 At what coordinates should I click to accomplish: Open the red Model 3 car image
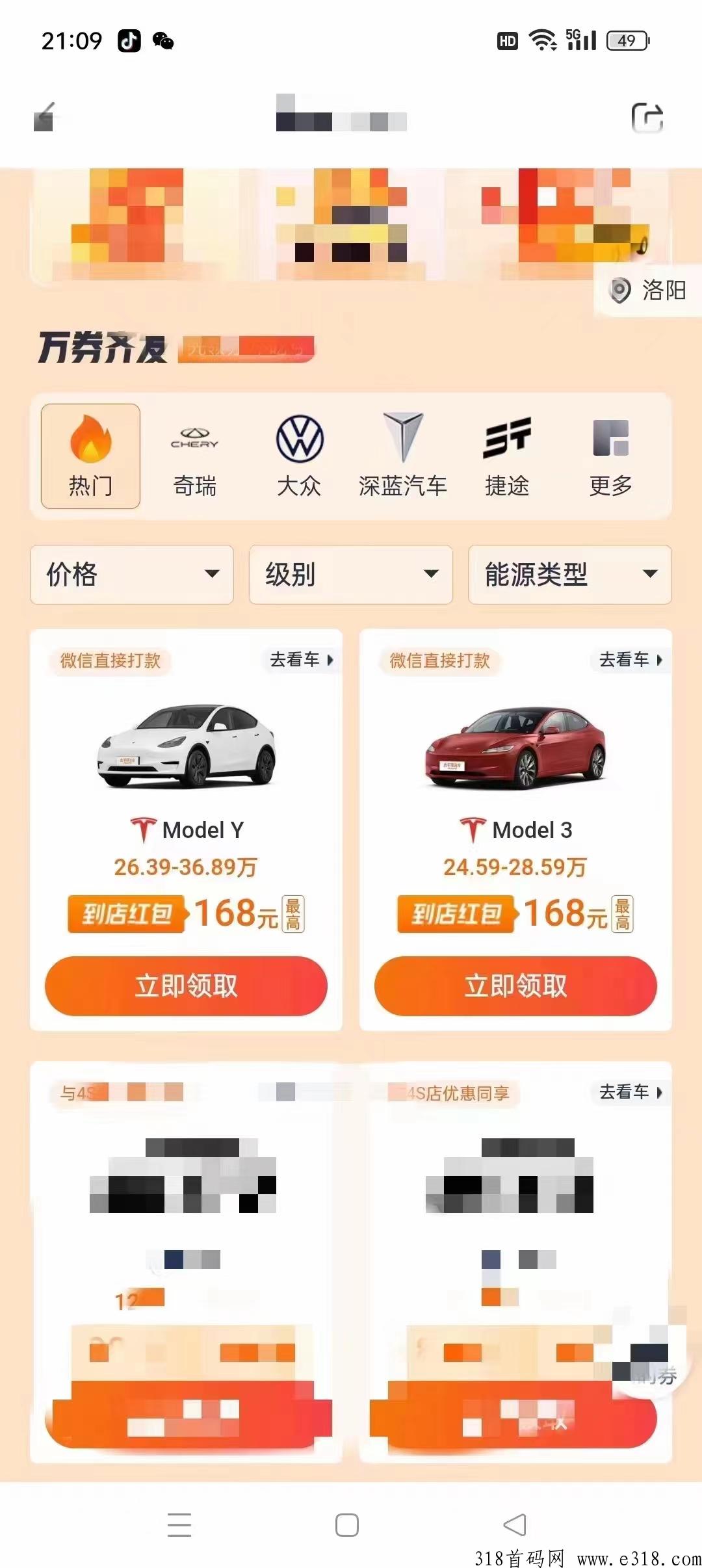[x=515, y=748]
